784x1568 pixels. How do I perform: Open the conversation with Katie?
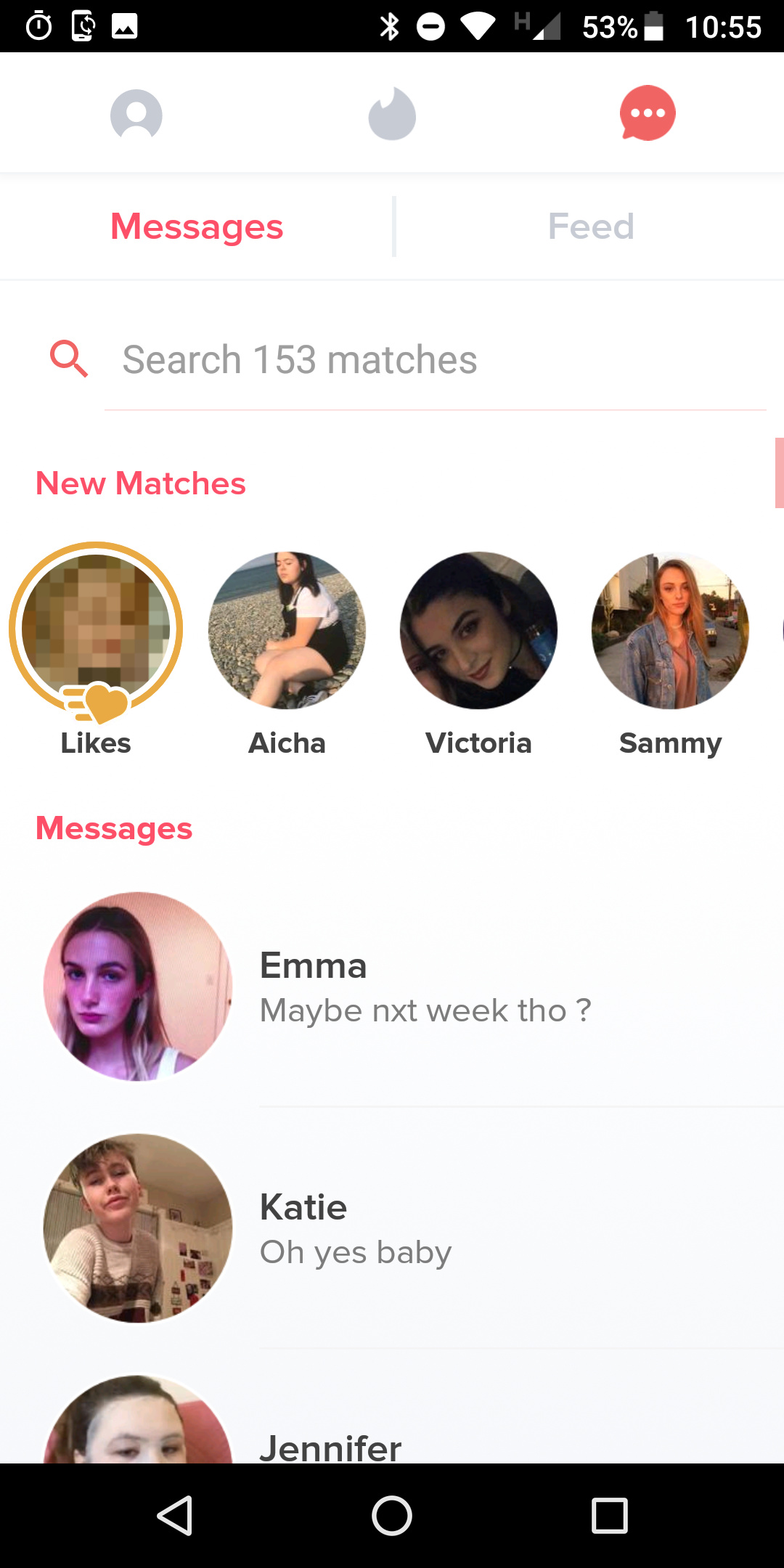pos(392,1228)
